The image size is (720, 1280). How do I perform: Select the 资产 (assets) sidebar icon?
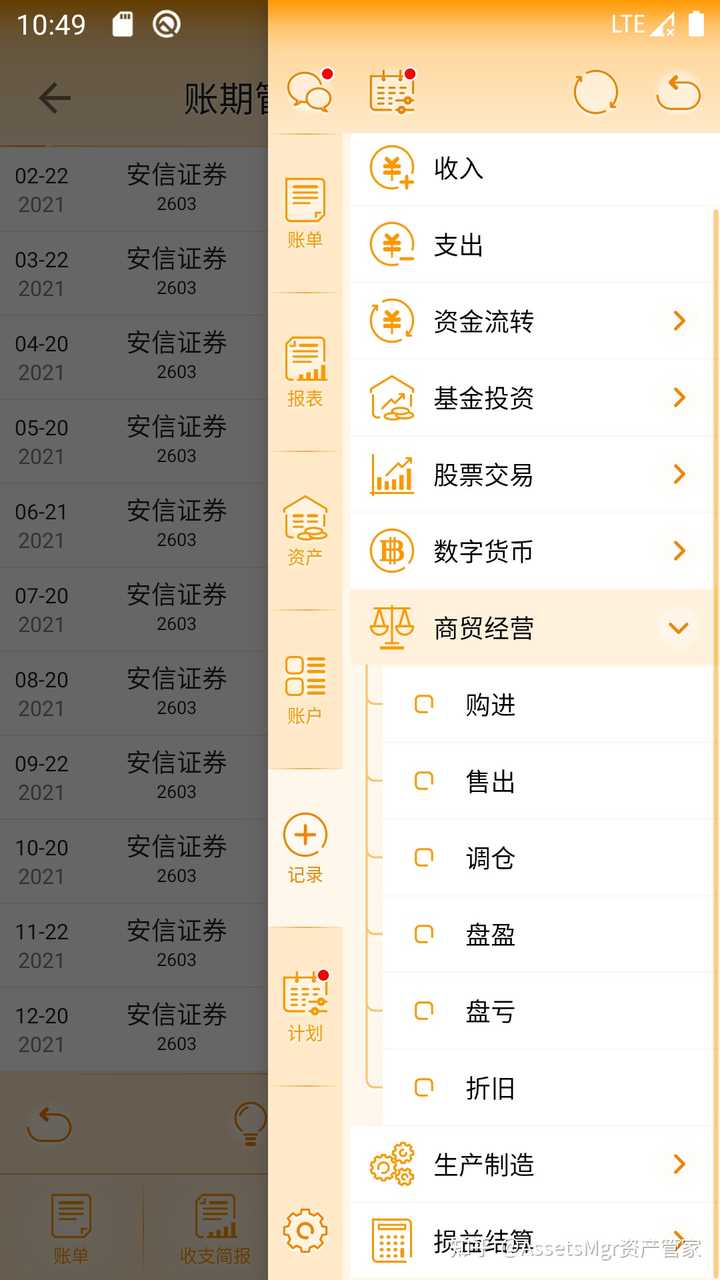coord(305,525)
